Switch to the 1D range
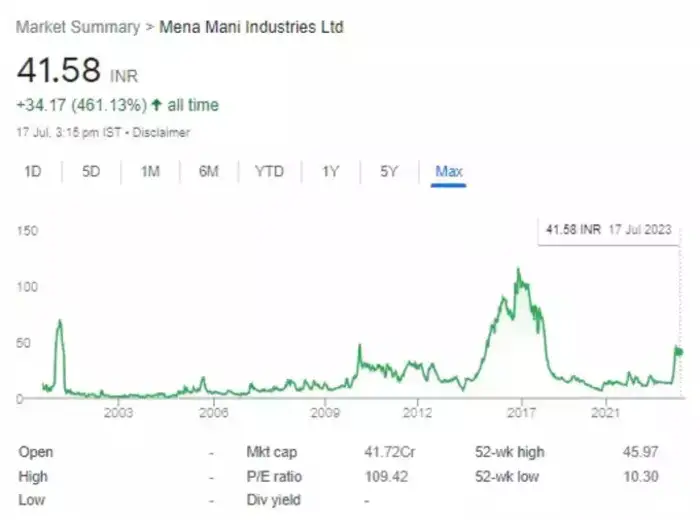The image size is (700, 520). (x=32, y=172)
